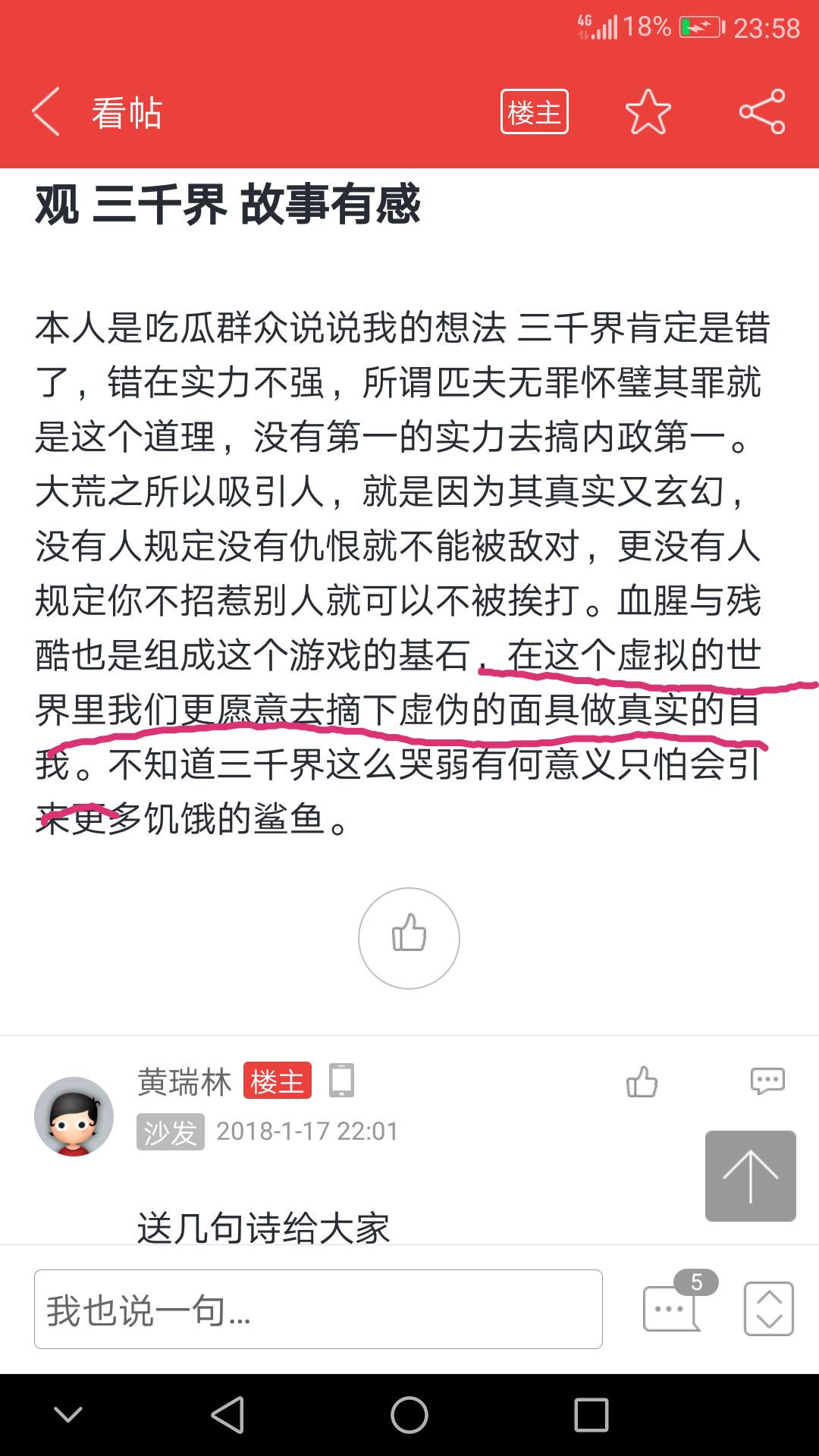Screen dimensions: 819x1456
Task: Open the page jump control
Action: (x=768, y=1309)
